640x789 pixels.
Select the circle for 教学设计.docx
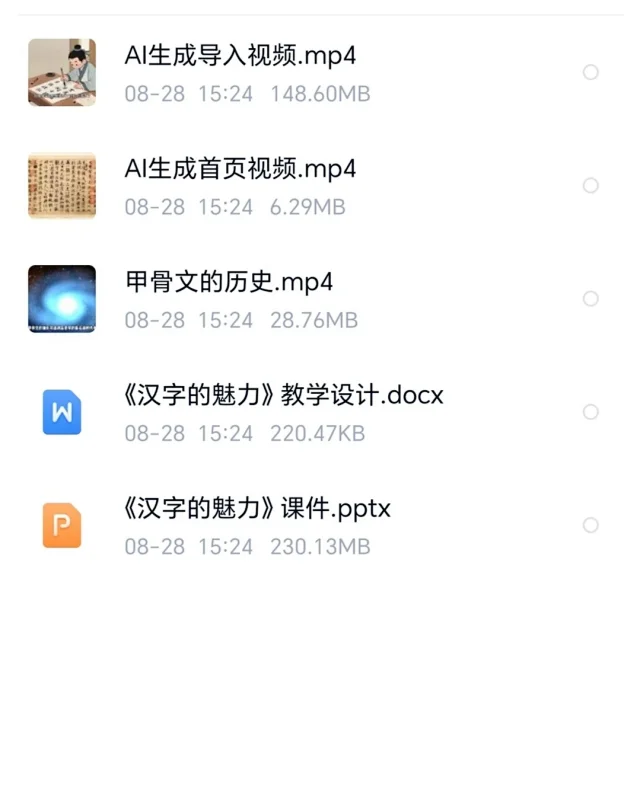click(x=590, y=412)
